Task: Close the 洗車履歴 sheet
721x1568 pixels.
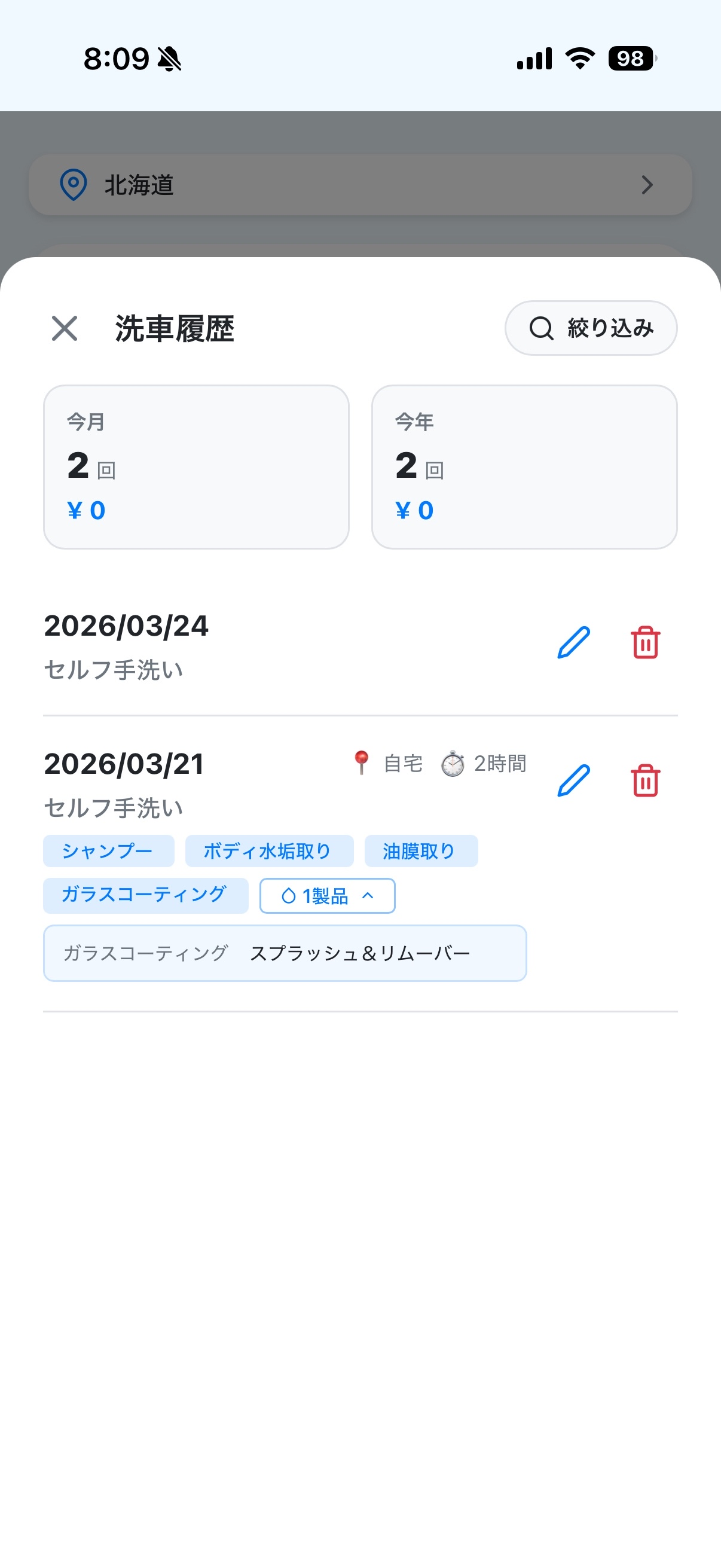Action: [65, 329]
